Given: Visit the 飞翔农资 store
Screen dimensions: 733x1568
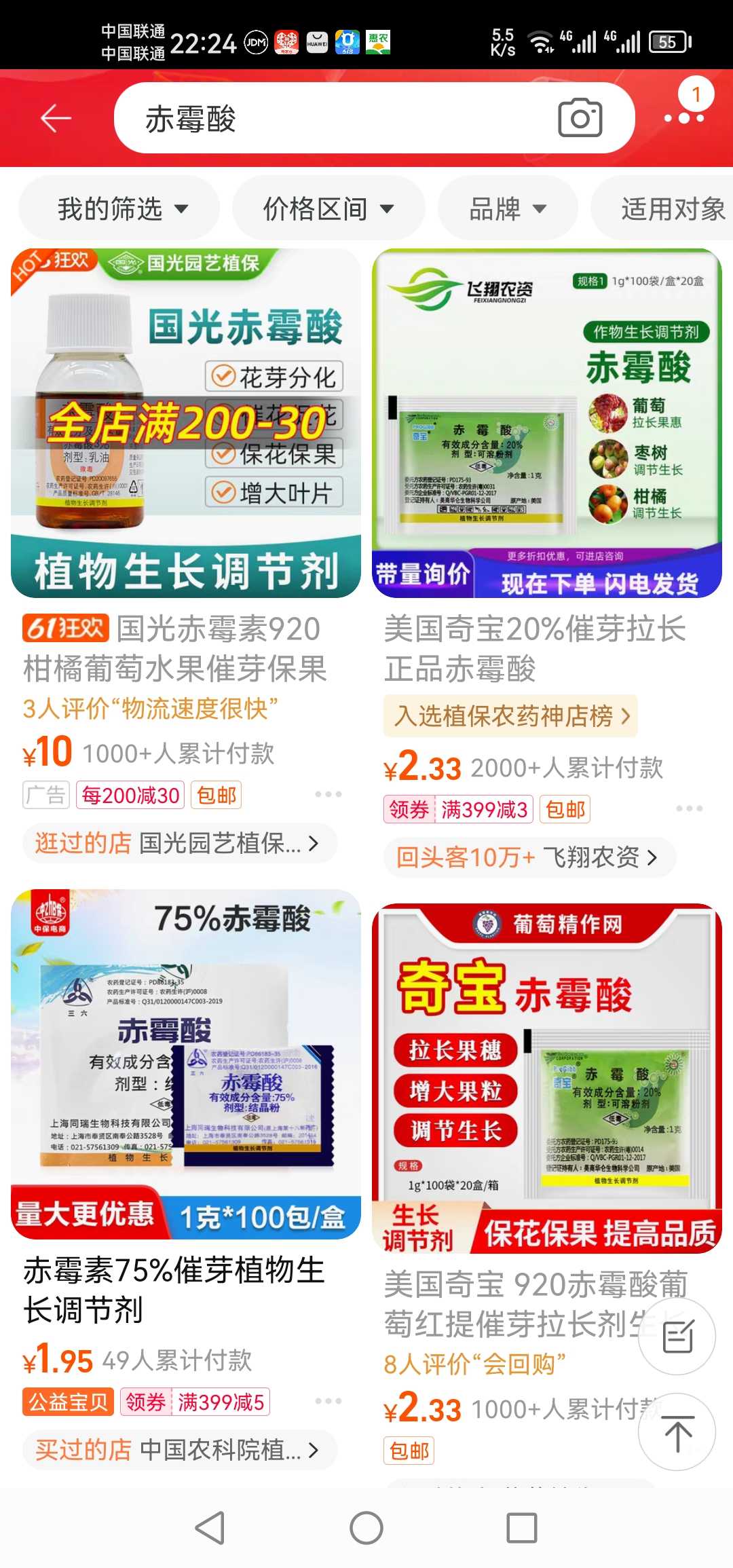Looking at the screenshot, I should [x=529, y=857].
